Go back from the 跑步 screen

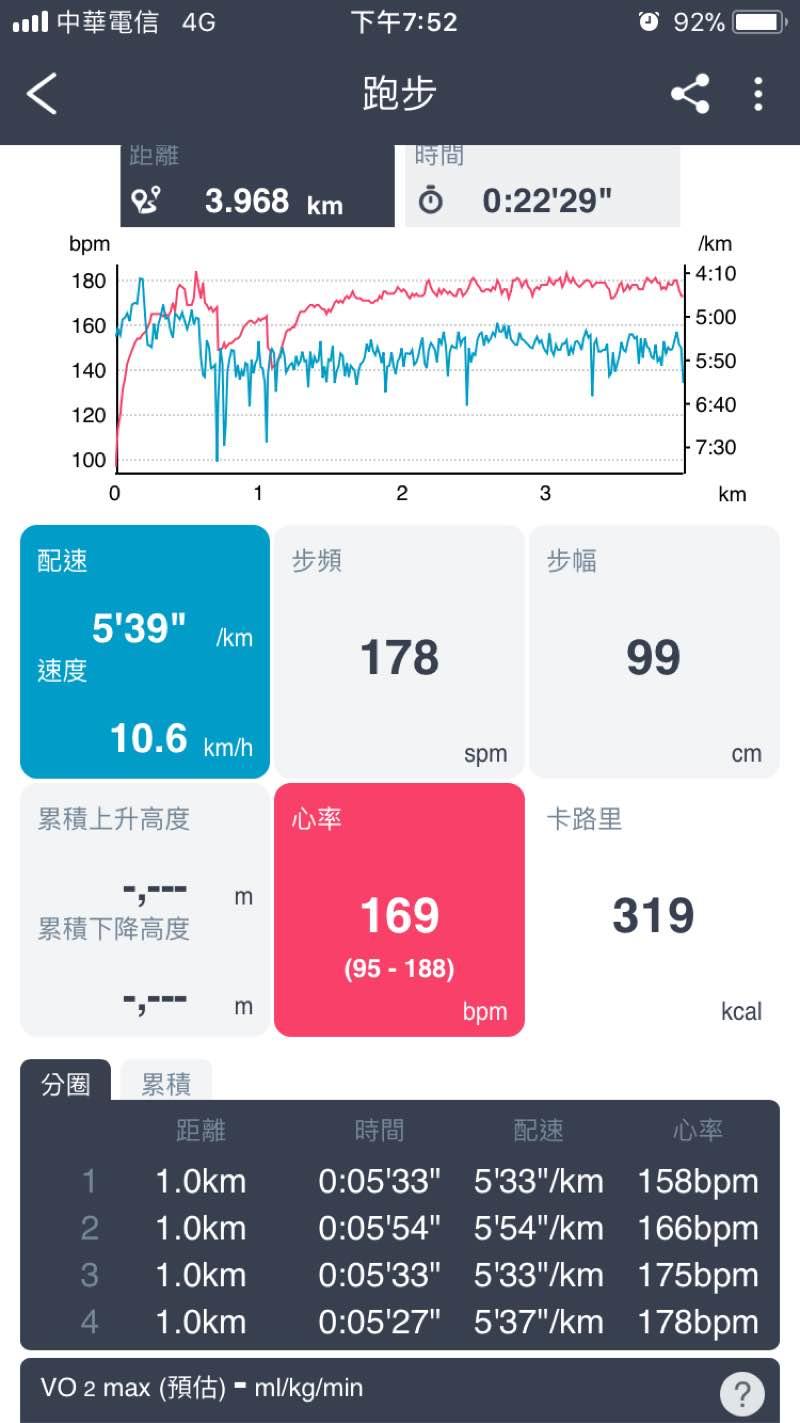(42, 94)
